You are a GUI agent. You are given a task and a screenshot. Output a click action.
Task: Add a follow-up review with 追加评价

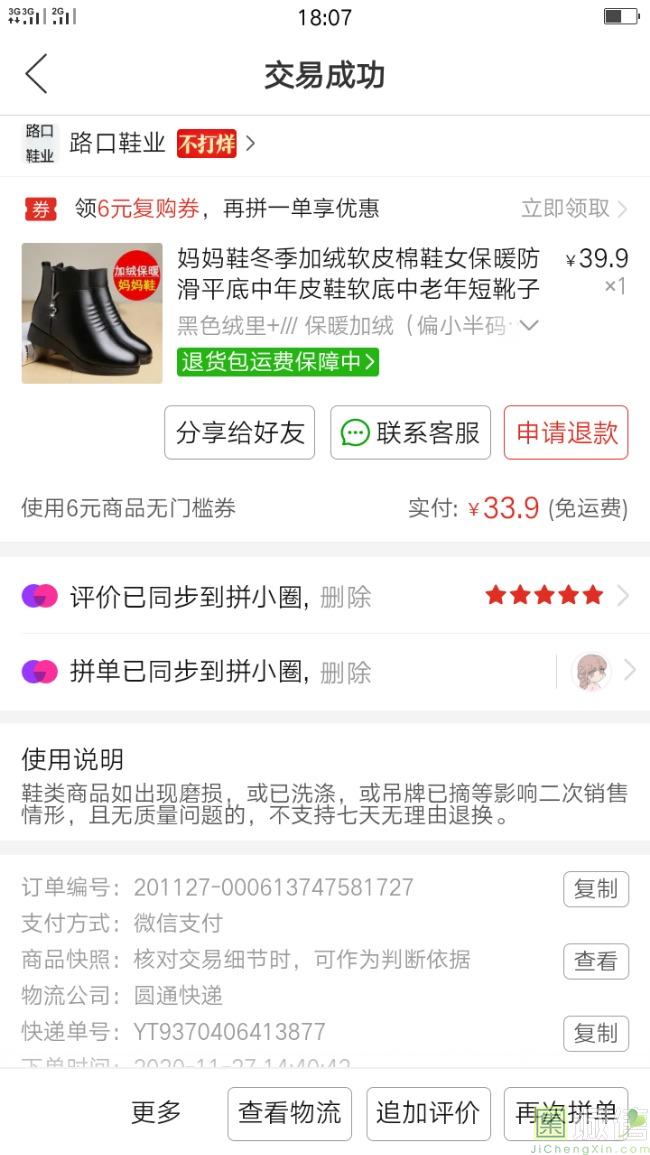[x=428, y=1113]
